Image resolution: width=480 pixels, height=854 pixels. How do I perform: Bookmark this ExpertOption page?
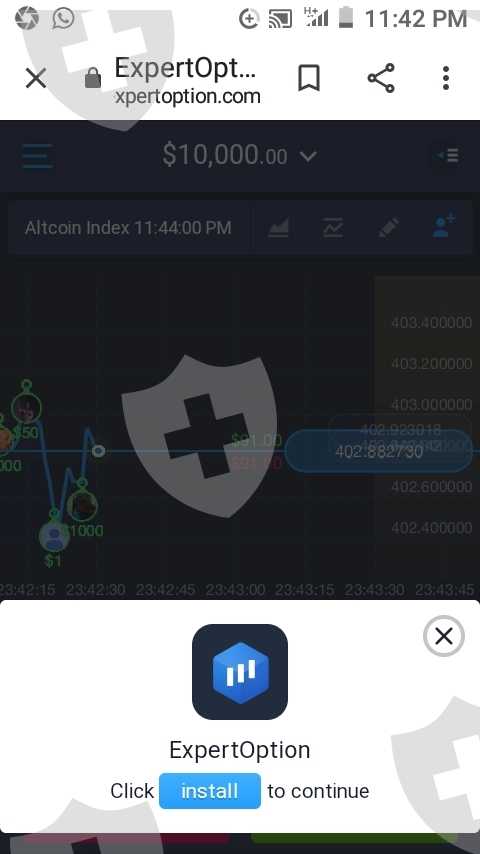tap(308, 78)
